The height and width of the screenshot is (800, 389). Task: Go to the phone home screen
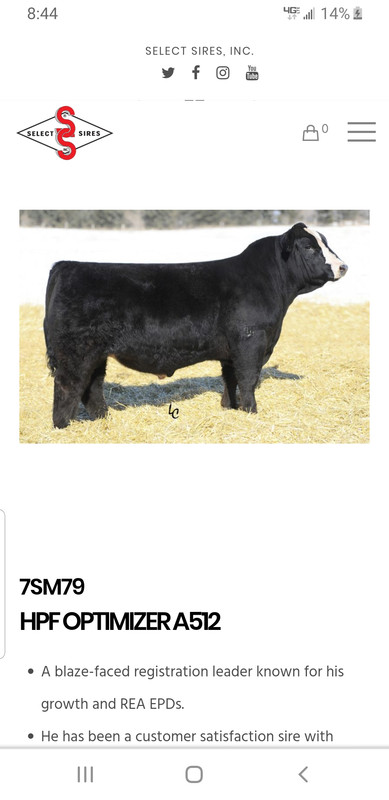pyautogui.click(x=194, y=774)
